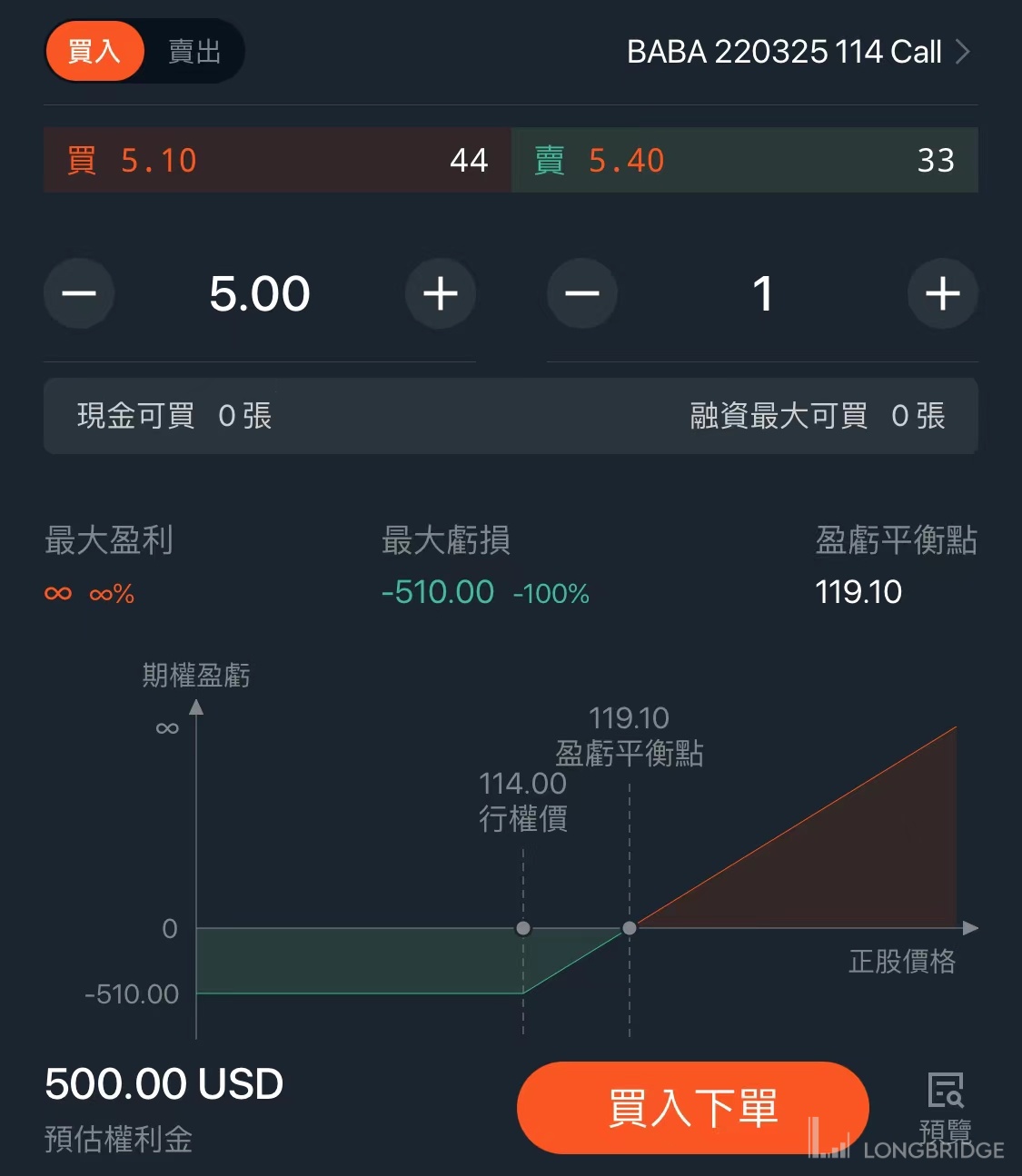Select the 買入 buy tab
1022x1176 pixels.
click(94, 52)
